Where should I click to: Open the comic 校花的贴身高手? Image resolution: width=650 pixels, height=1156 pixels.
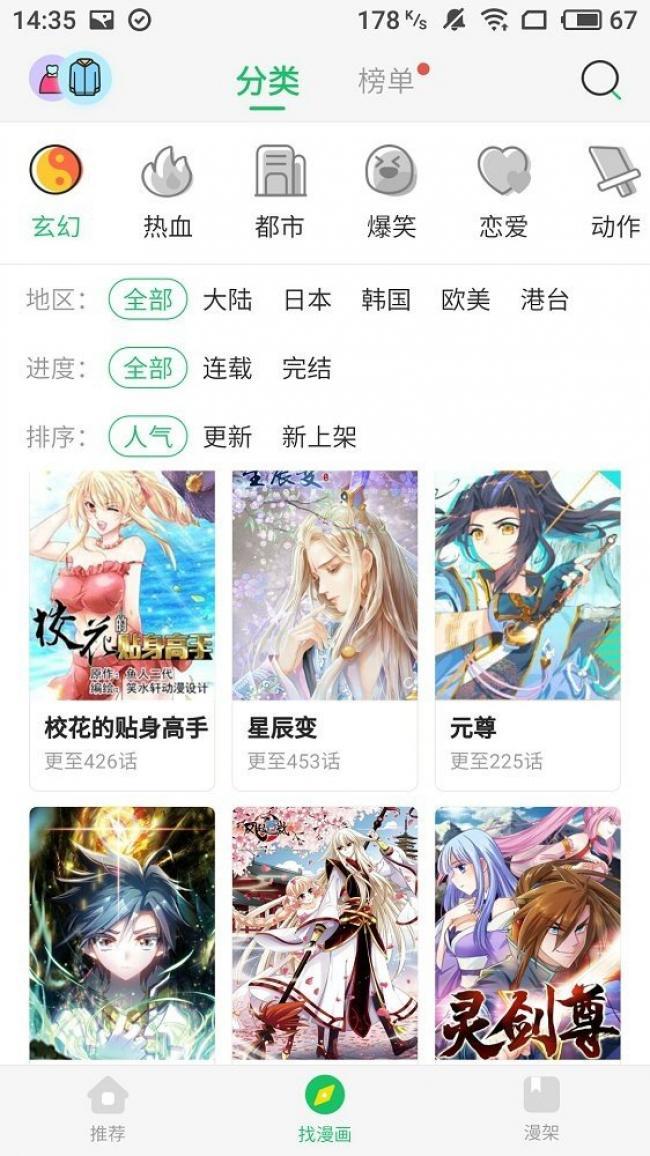click(x=122, y=630)
